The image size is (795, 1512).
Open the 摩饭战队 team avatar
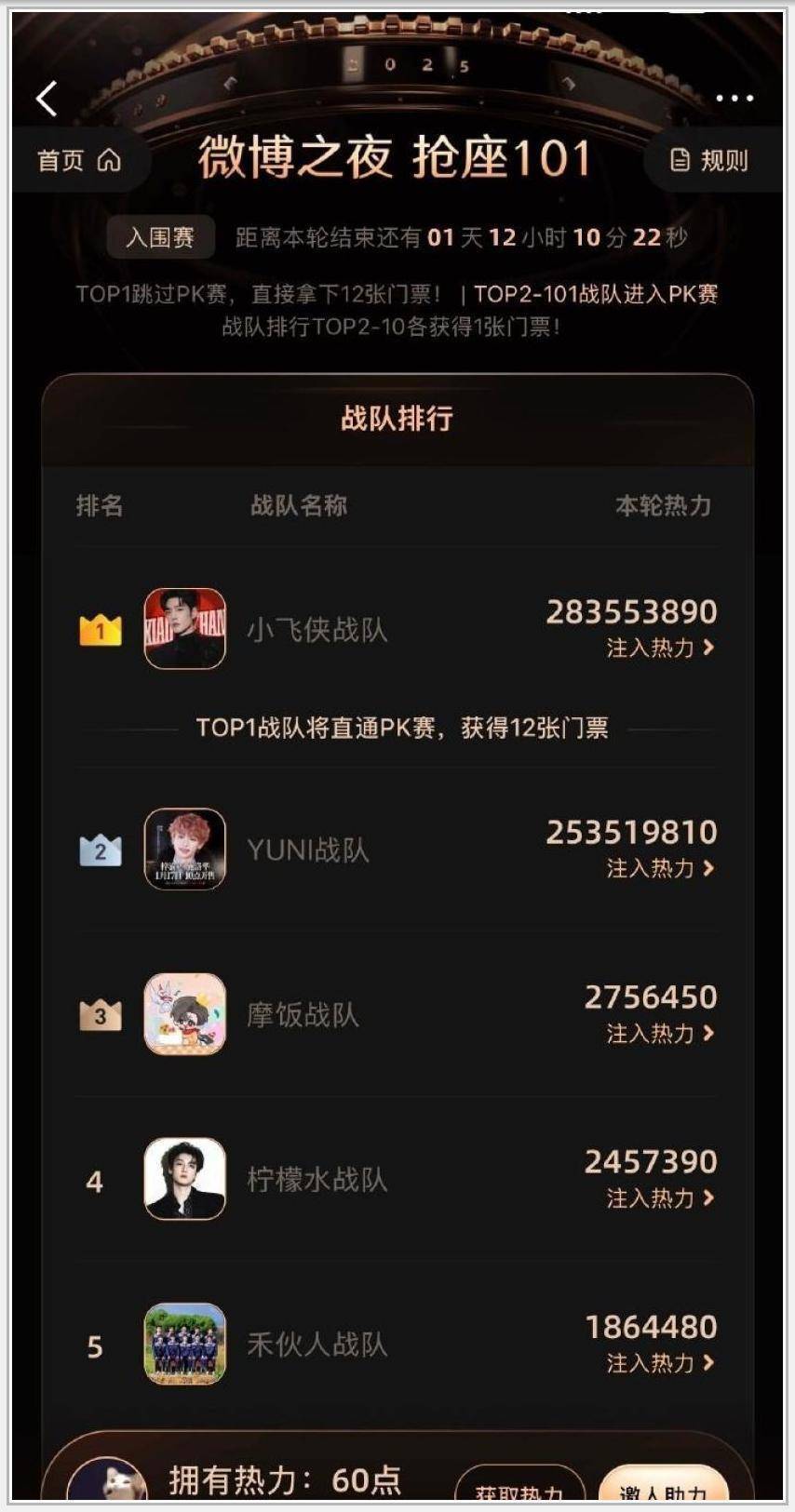[184, 1014]
